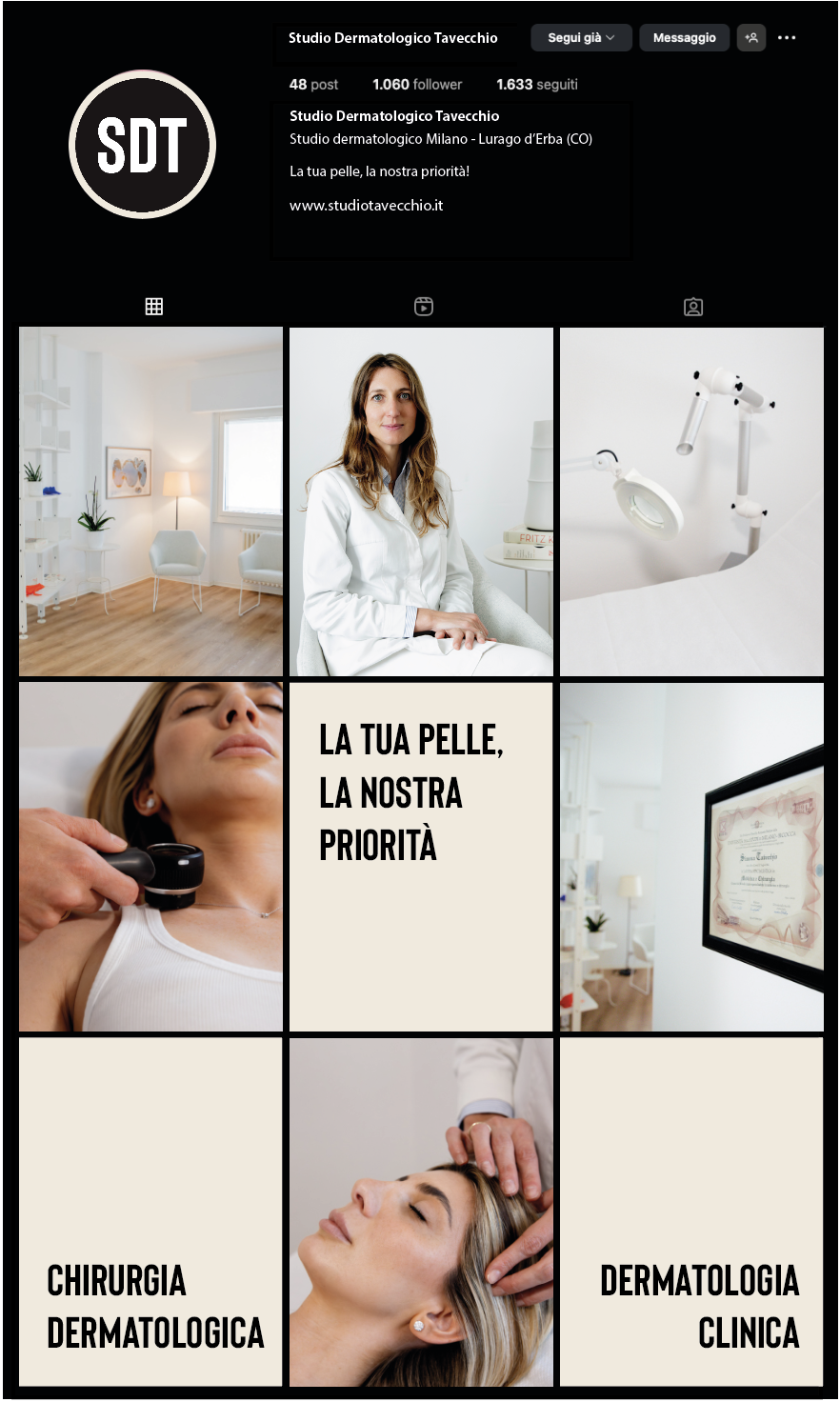840x1402 pixels.
Task: Switch to the Reels tab
Action: 424,307
